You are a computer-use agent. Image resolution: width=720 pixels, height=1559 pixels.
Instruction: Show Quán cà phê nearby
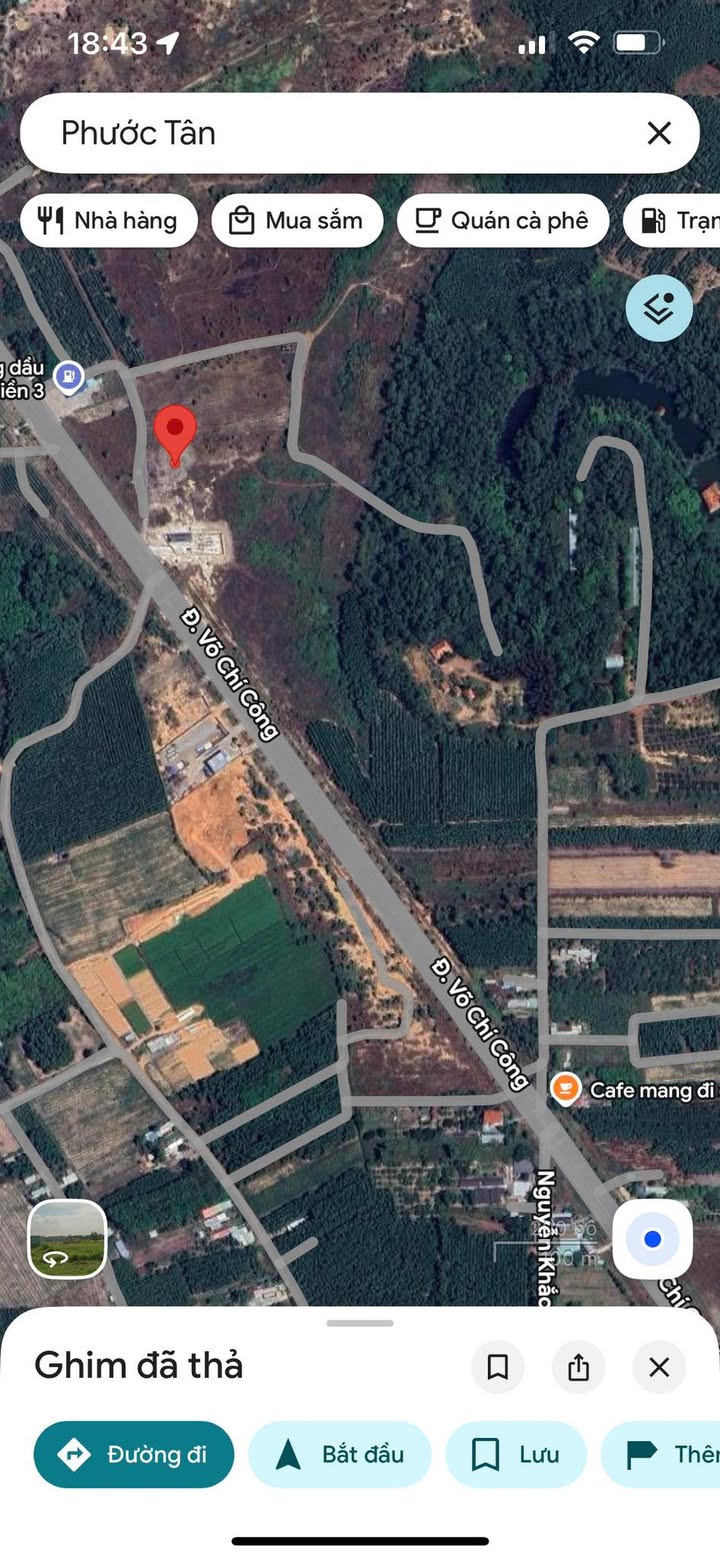[502, 221]
